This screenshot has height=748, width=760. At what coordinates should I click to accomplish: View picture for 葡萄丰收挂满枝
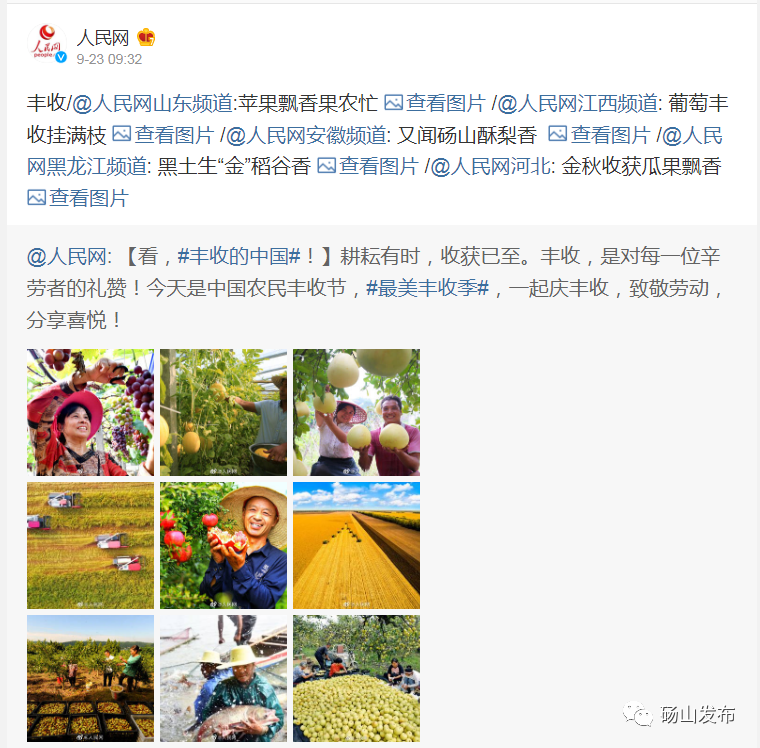(x=163, y=135)
